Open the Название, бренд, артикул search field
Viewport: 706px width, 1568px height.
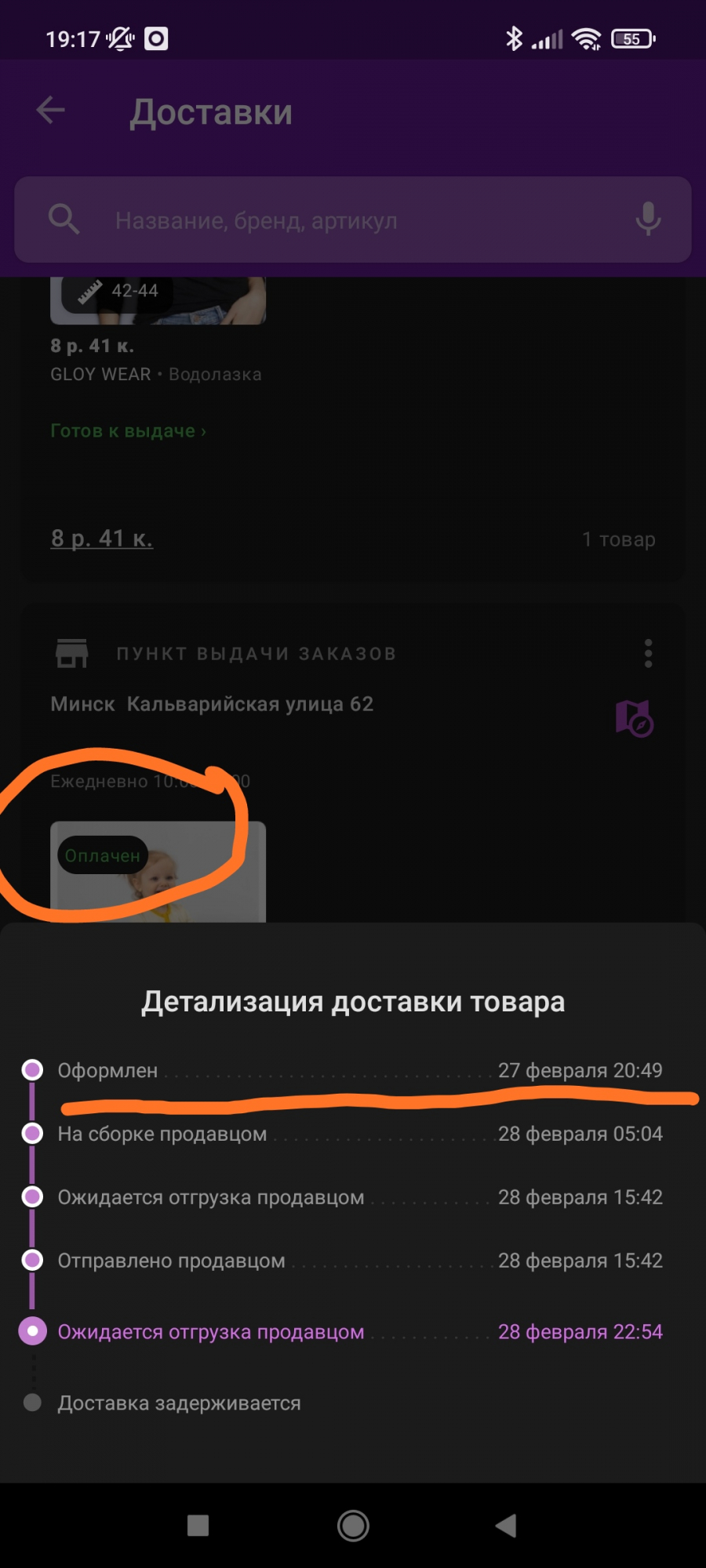pos(353,220)
